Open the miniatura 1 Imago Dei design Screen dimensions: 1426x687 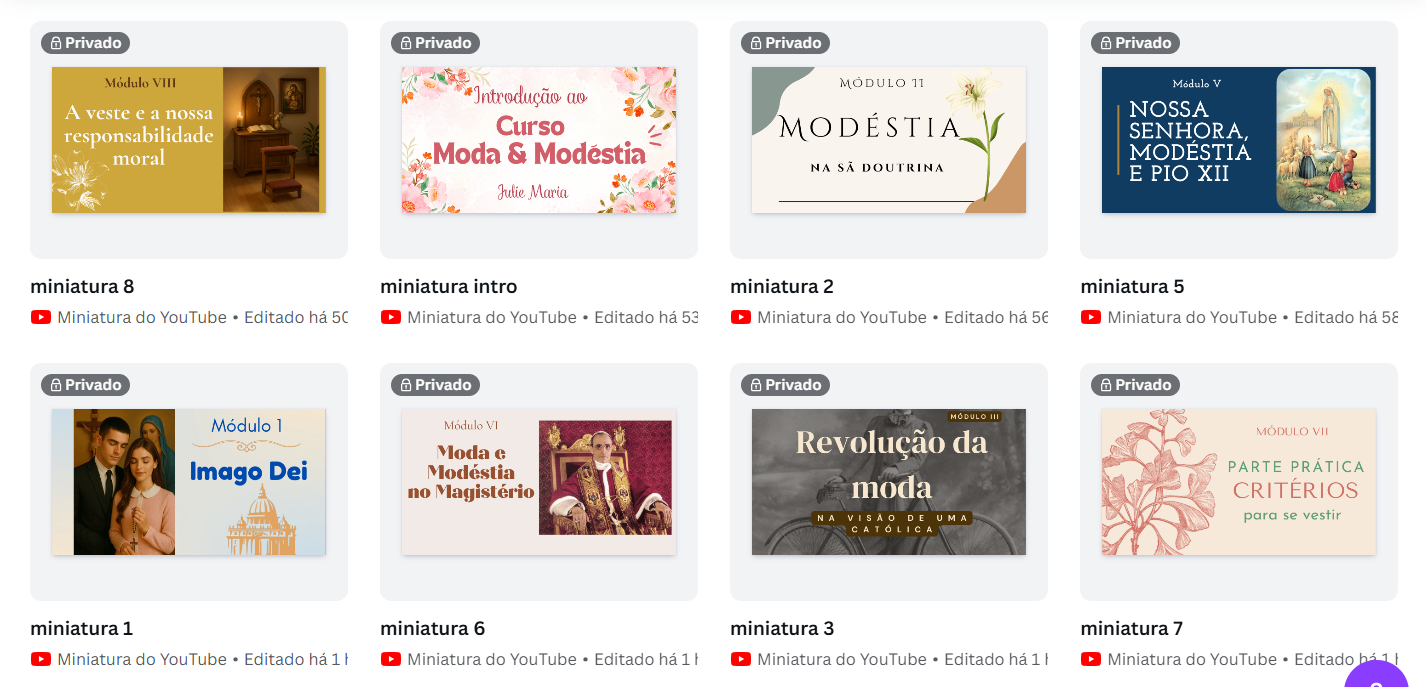tap(189, 482)
